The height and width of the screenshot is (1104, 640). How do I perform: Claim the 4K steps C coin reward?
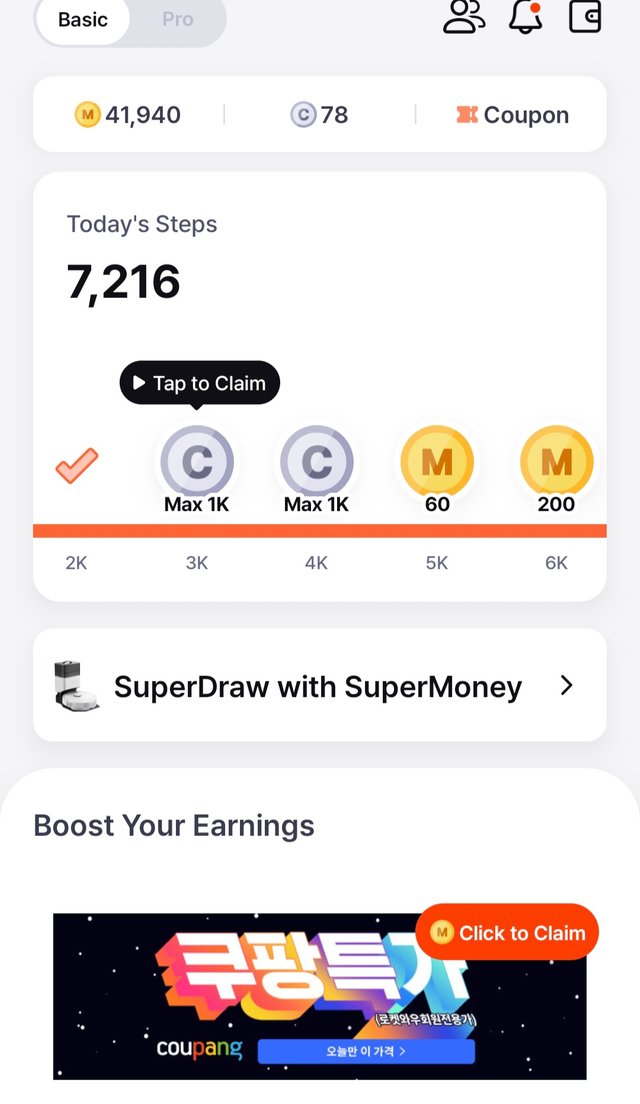click(317, 462)
